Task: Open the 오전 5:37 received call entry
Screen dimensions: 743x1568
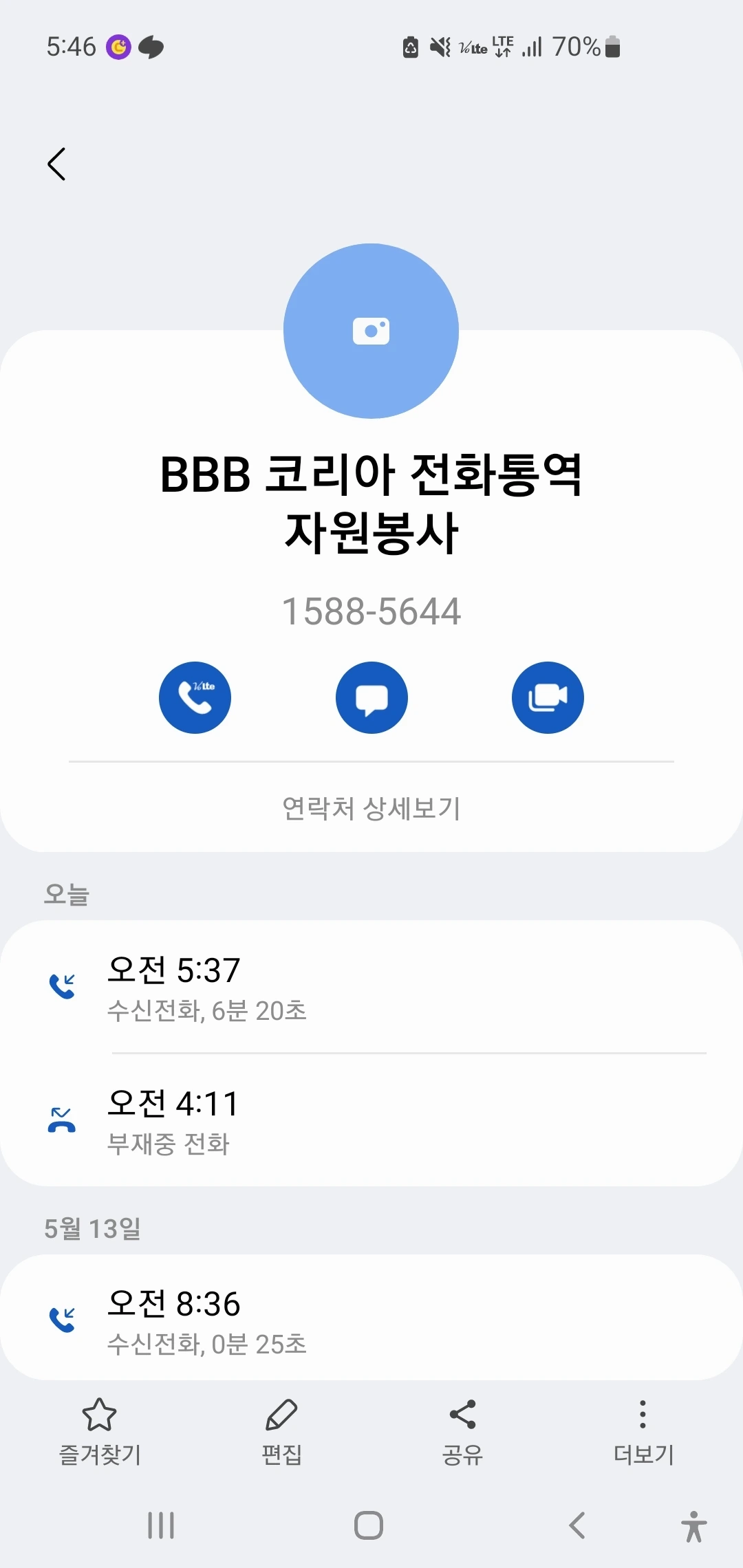Action: (371, 987)
